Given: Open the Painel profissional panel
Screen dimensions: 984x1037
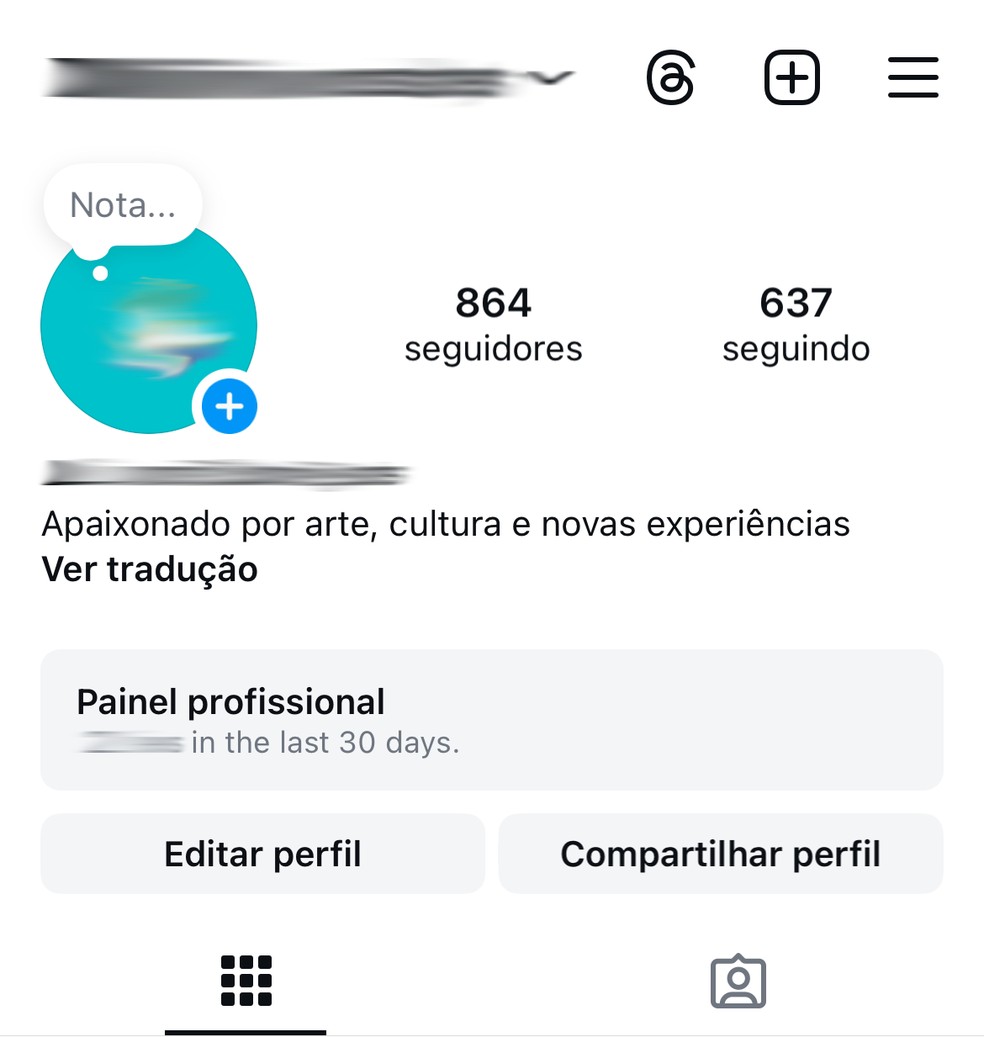Looking at the screenshot, I should pyautogui.click(x=492, y=719).
